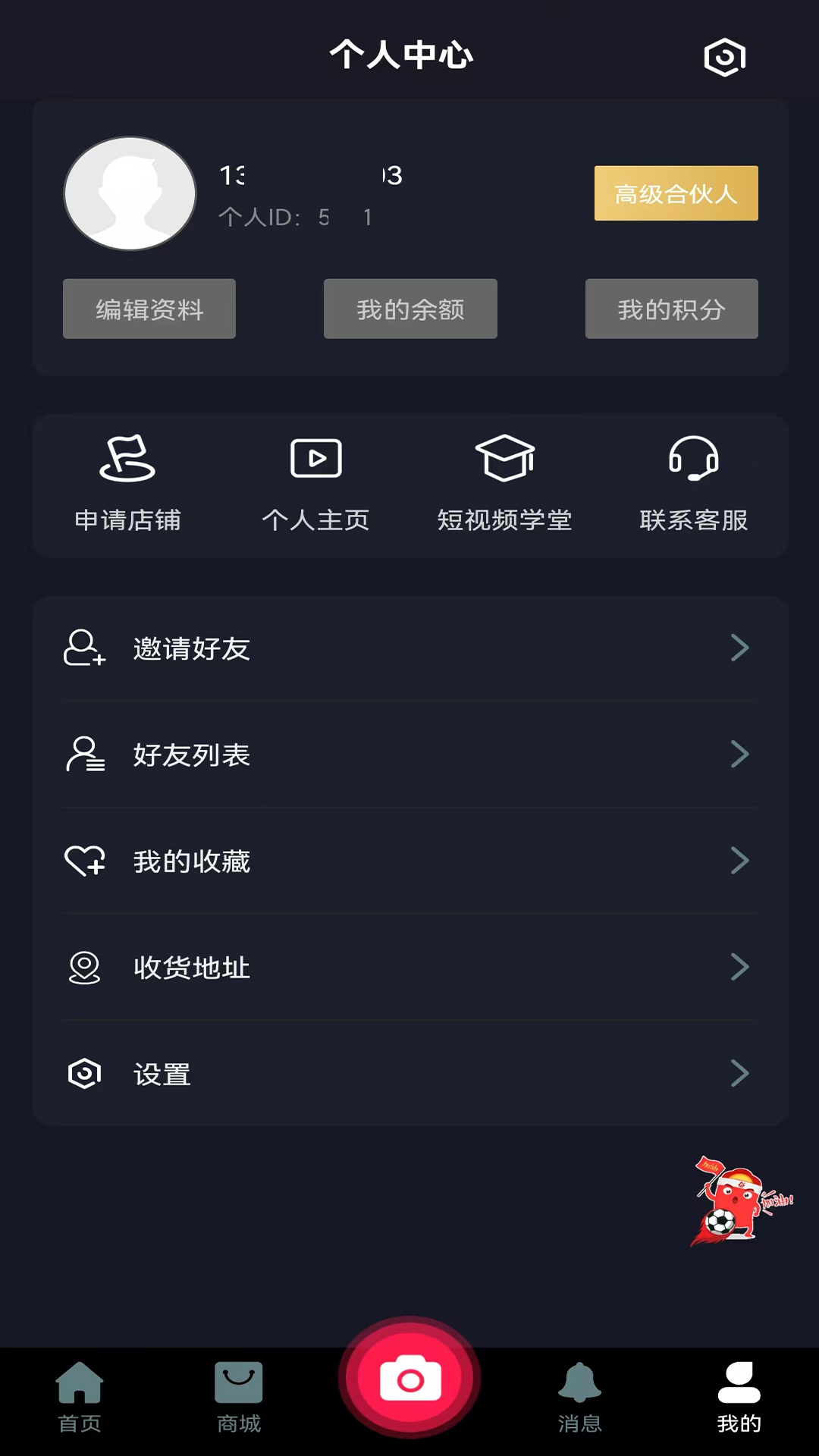The height and width of the screenshot is (1456, 819).
Task: Open the 收货地址 row
Action: point(409,967)
